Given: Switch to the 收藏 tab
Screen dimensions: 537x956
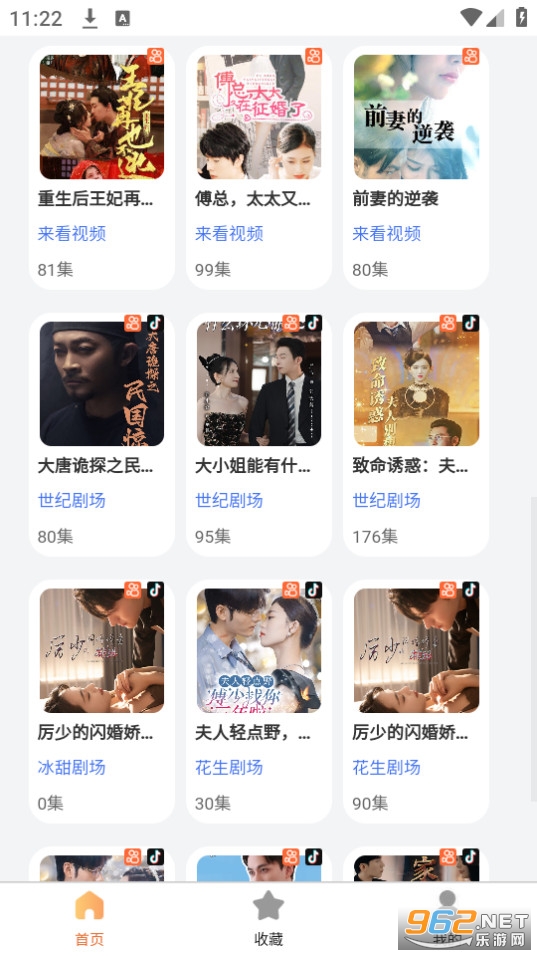Looking at the screenshot, I should coord(268,919).
